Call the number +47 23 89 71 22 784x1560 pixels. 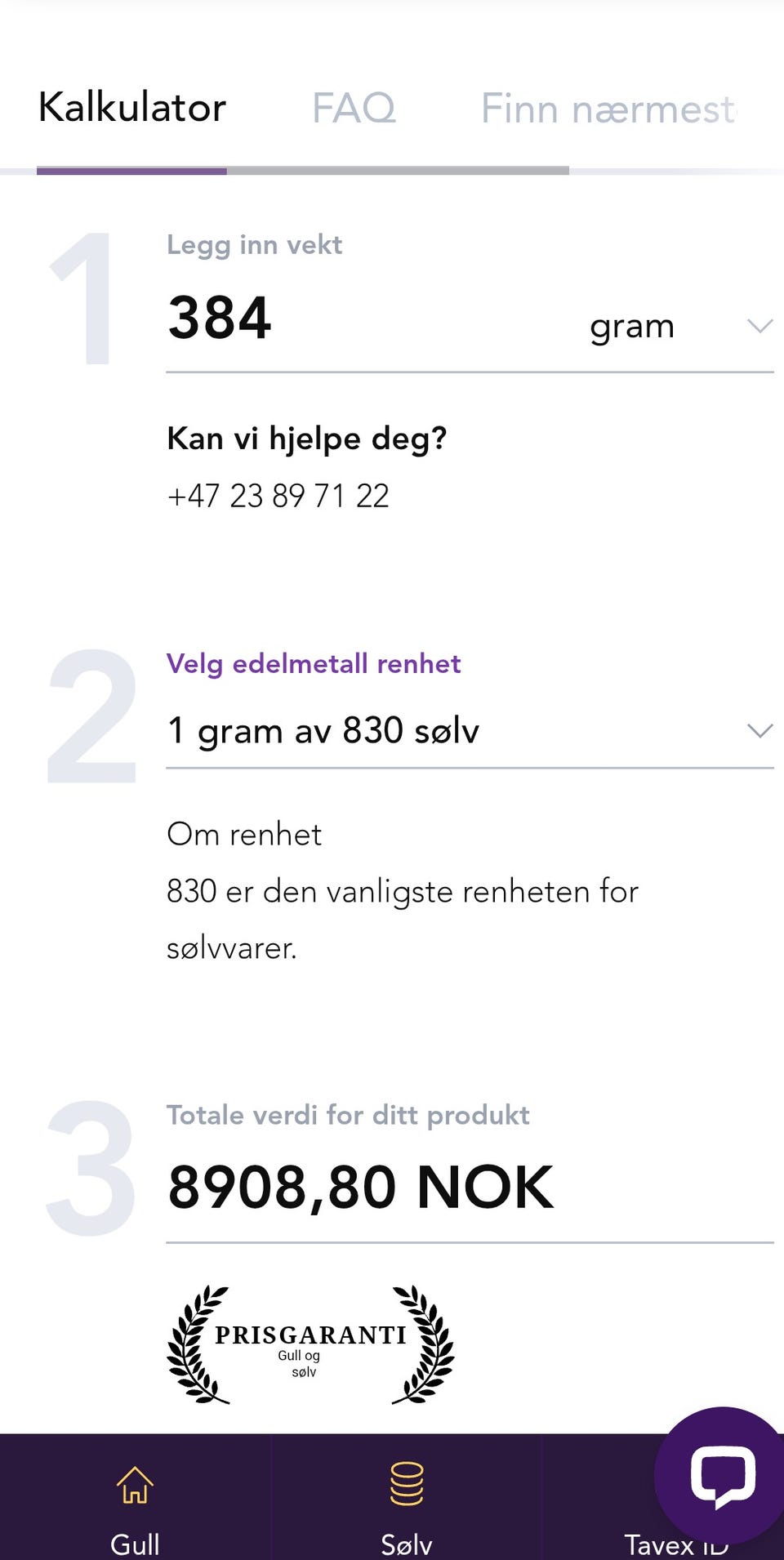pos(278,495)
